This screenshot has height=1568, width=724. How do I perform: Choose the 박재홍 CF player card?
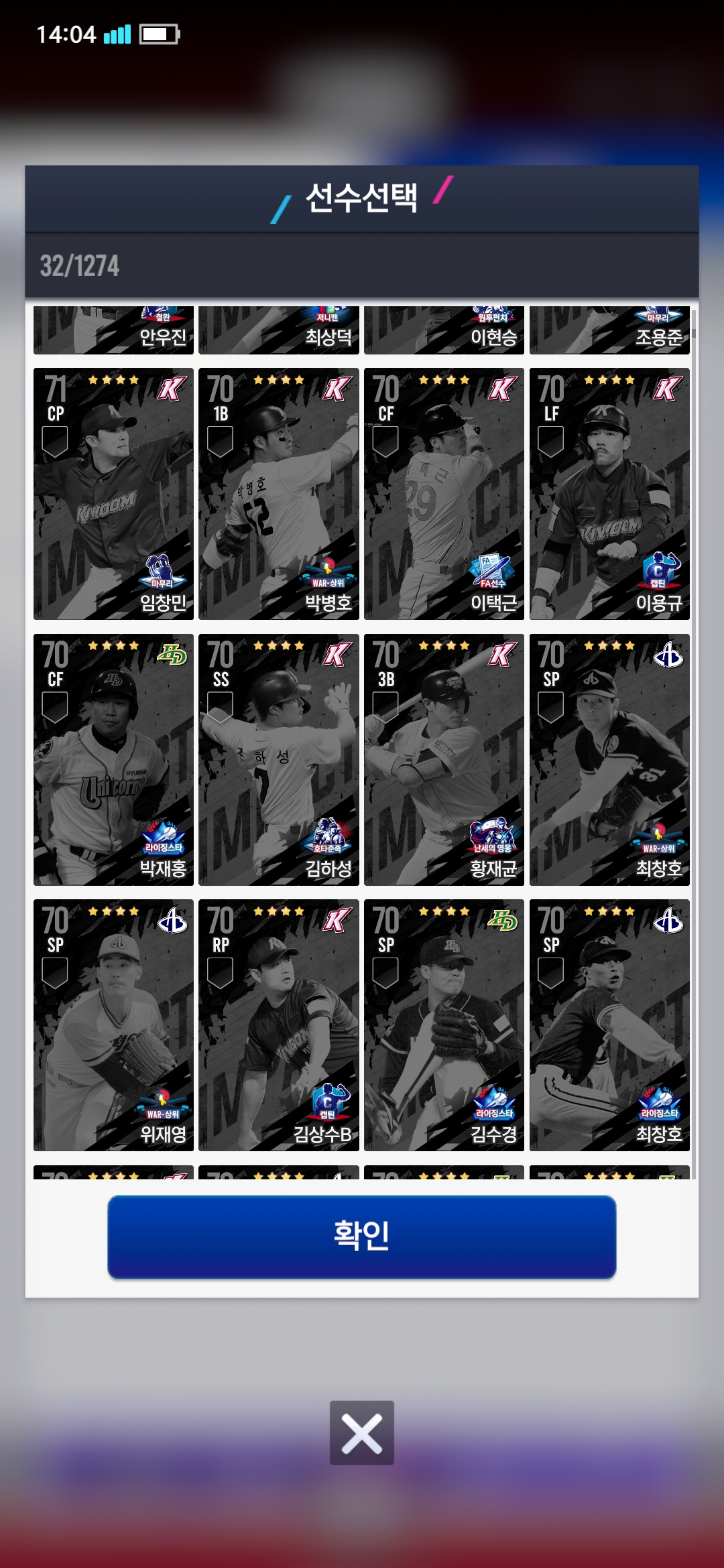(x=113, y=759)
